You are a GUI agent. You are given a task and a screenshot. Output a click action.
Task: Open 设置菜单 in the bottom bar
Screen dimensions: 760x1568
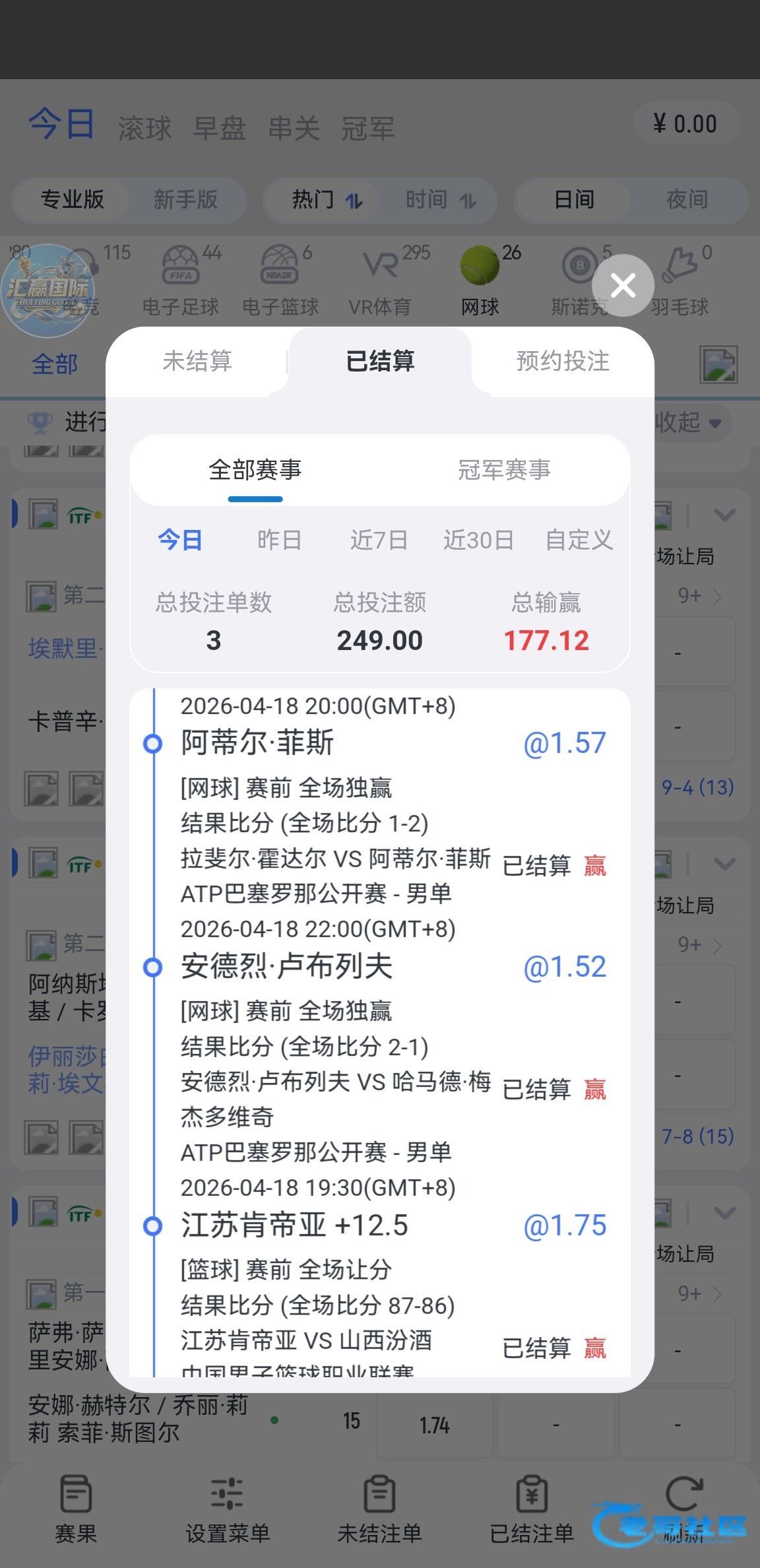pyautogui.click(x=228, y=1509)
